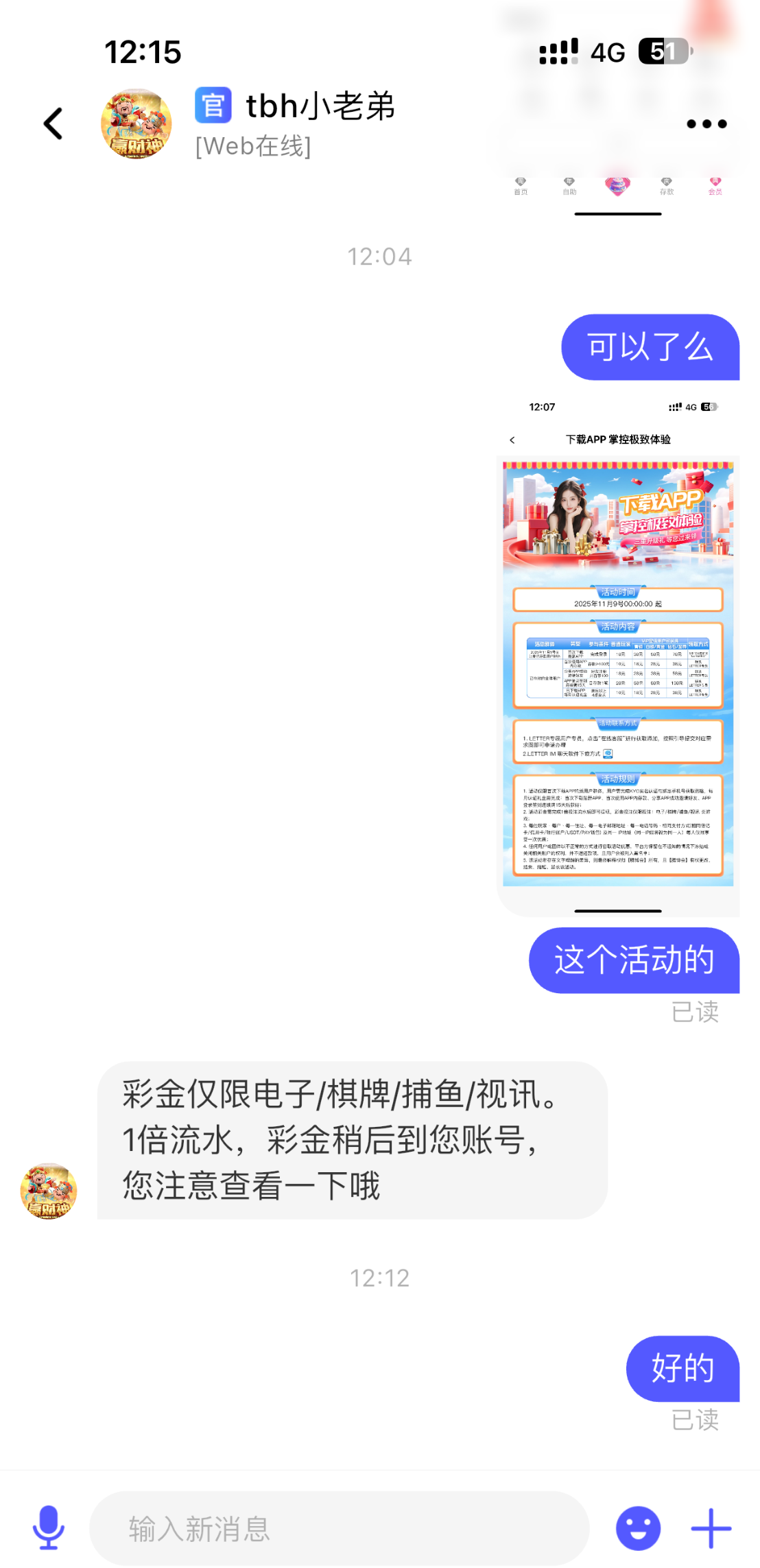Select the 存款 deposit icon
The width and height of the screenshot is (760, 1568).
click(x=666, y=185)
